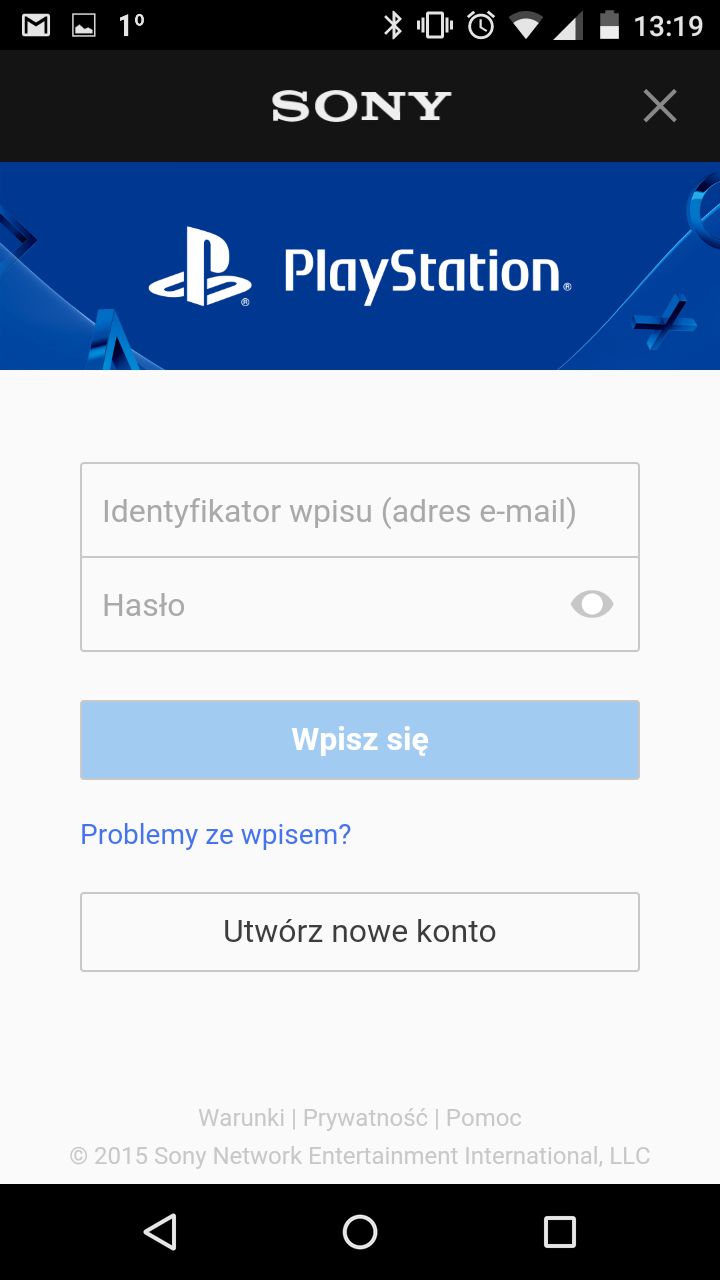Tap the system home button
Viewport: 720px width, 1280px height.
pyautogui.click(x=360, y=1232)
